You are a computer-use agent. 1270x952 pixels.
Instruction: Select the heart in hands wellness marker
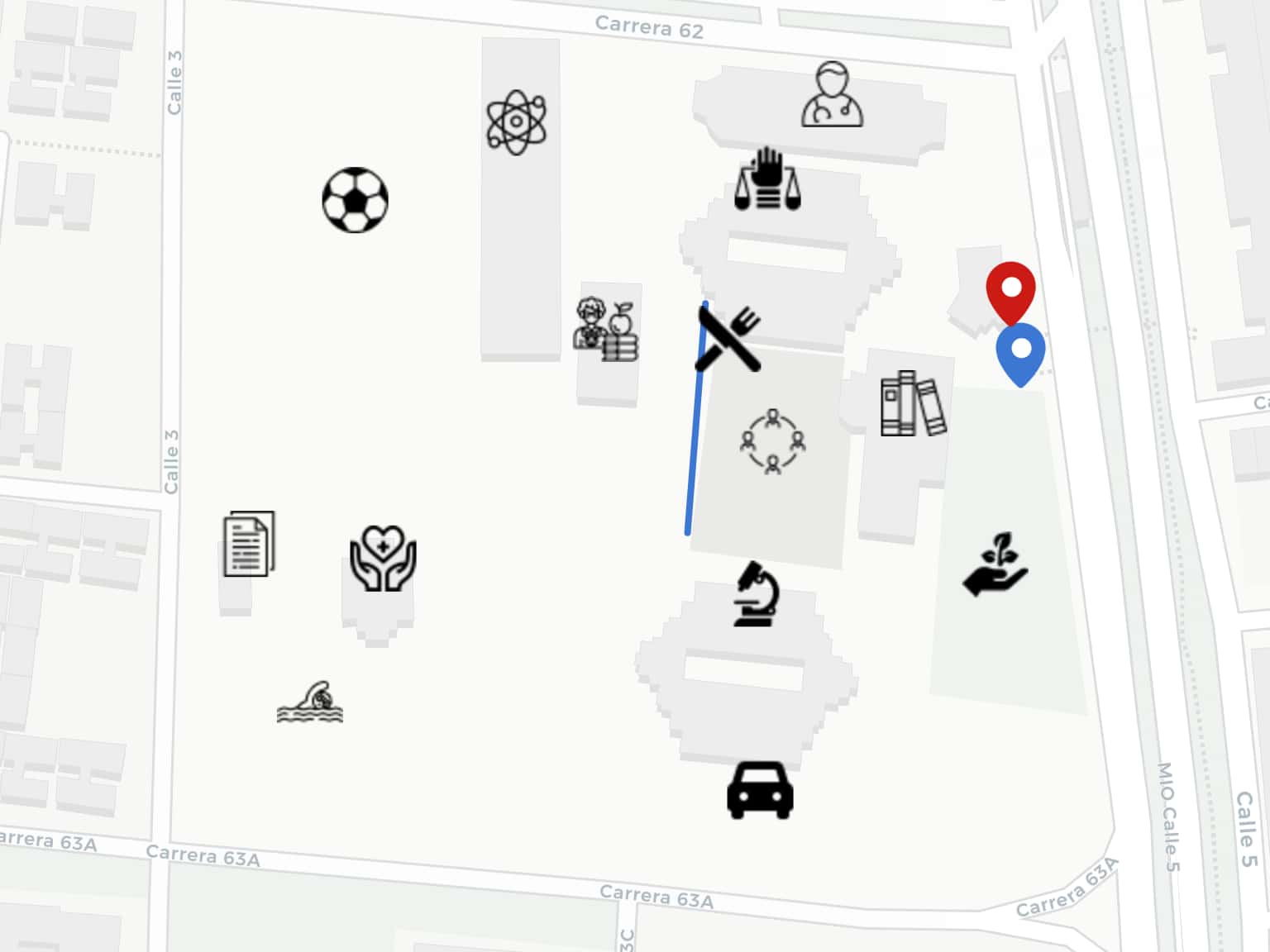(x=383, y=559)
